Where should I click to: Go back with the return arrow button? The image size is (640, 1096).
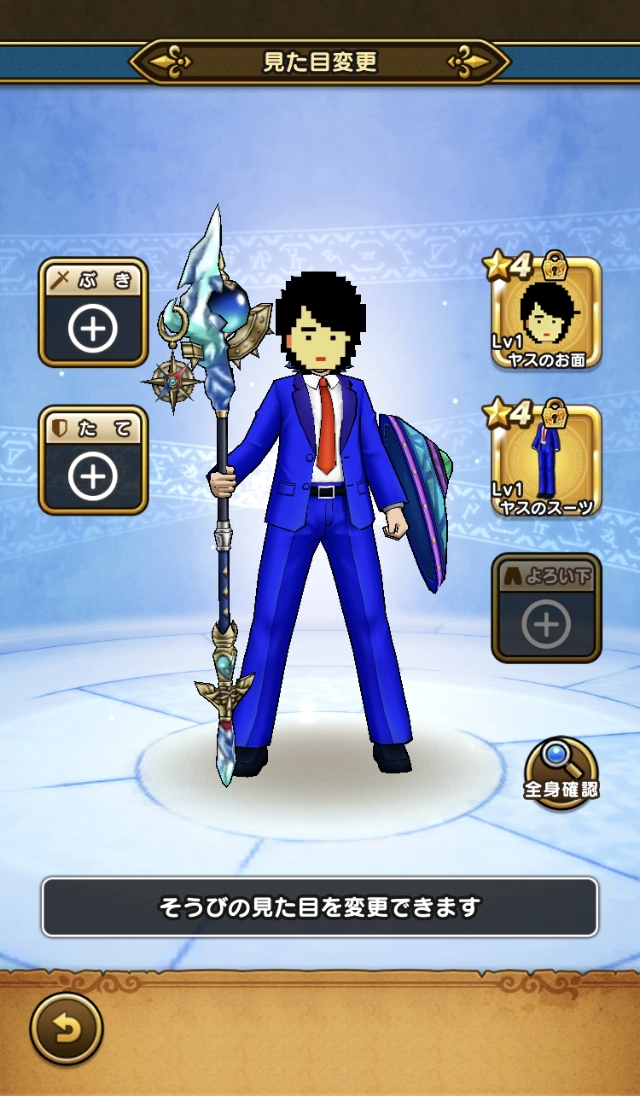point(66,1029)
